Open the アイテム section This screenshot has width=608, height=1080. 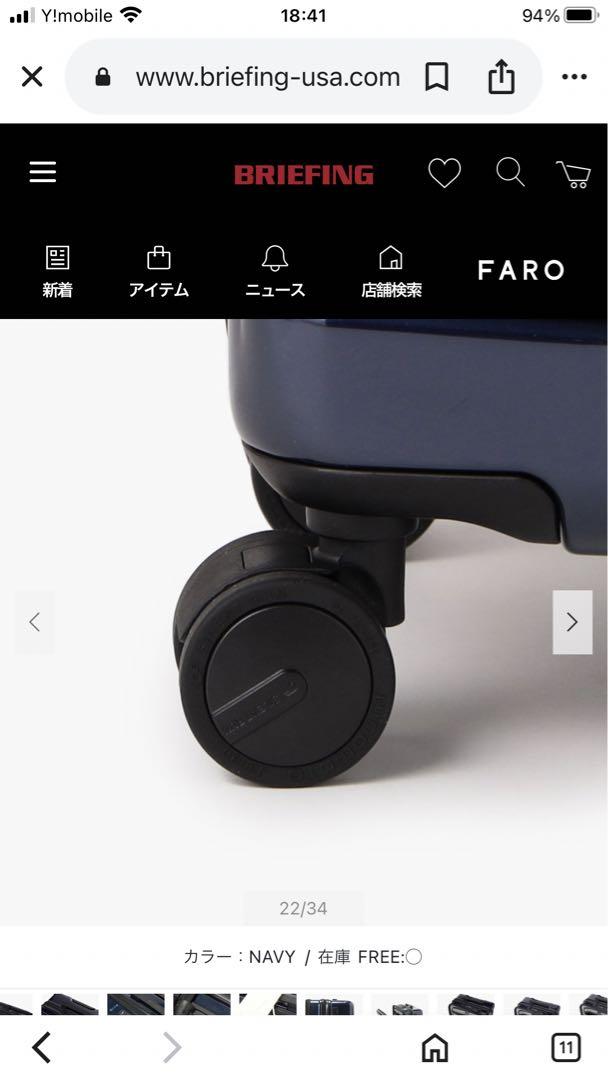click(159, 272)
